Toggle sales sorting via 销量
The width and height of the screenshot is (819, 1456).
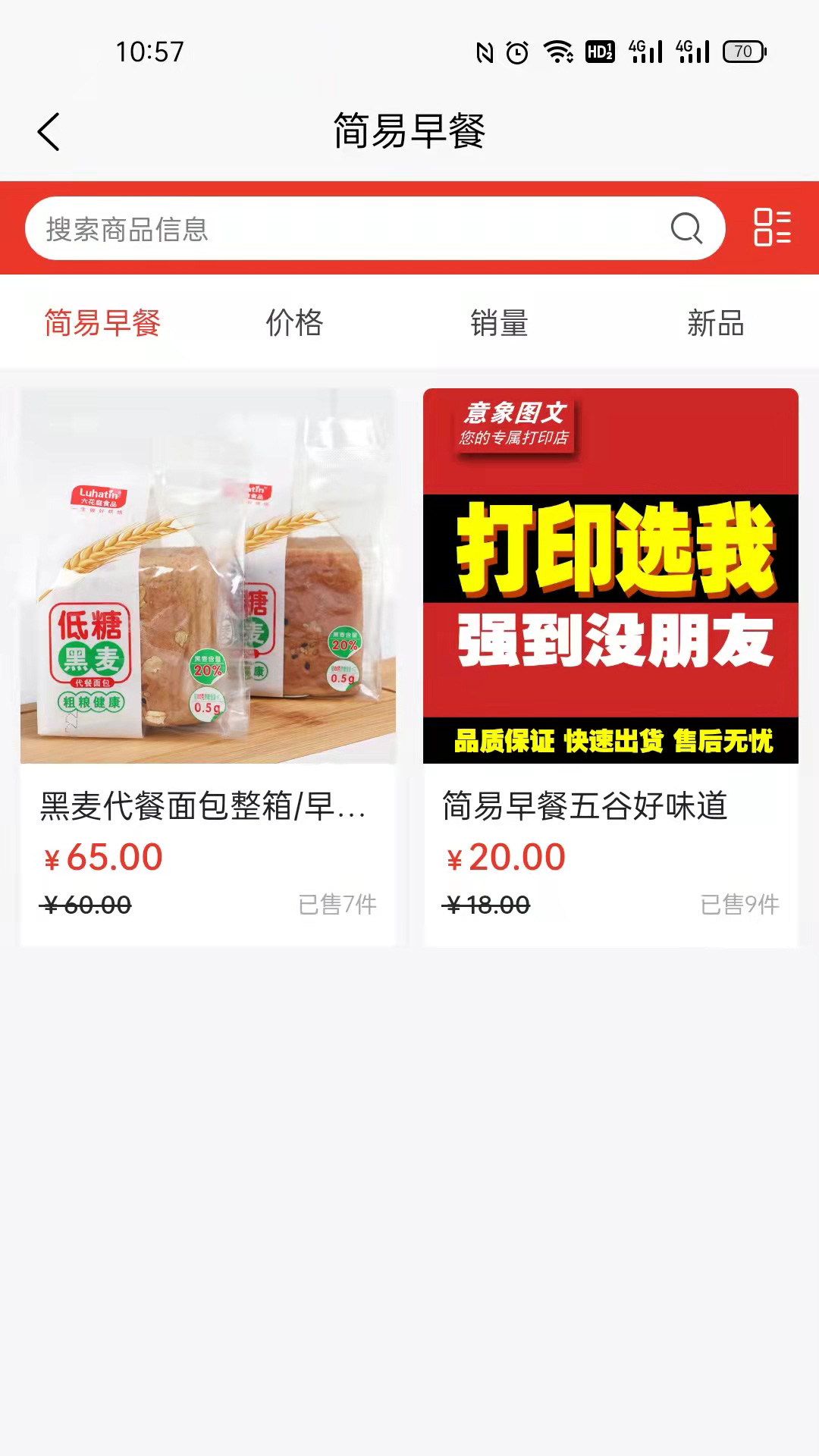pos(499,322)
